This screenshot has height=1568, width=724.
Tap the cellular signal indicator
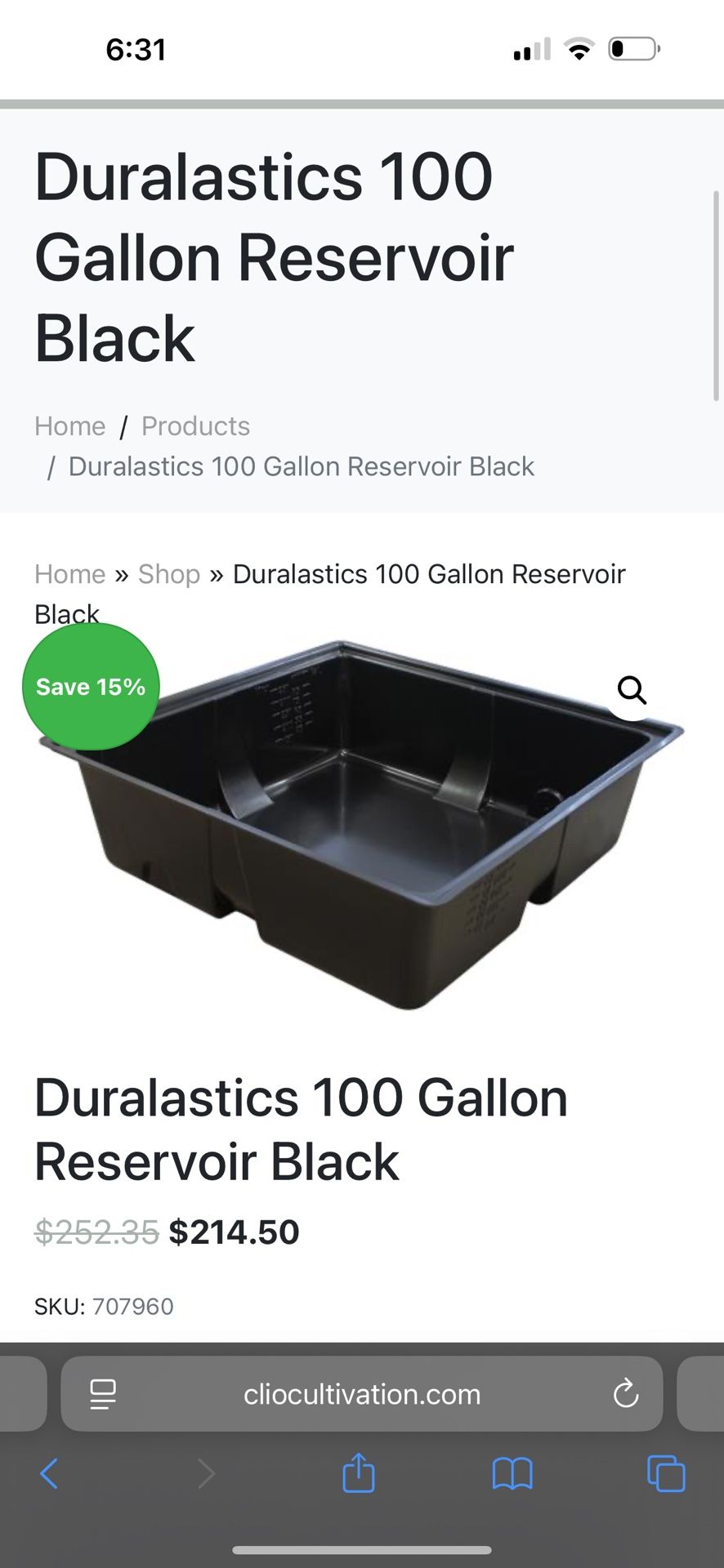click(532, 48)
